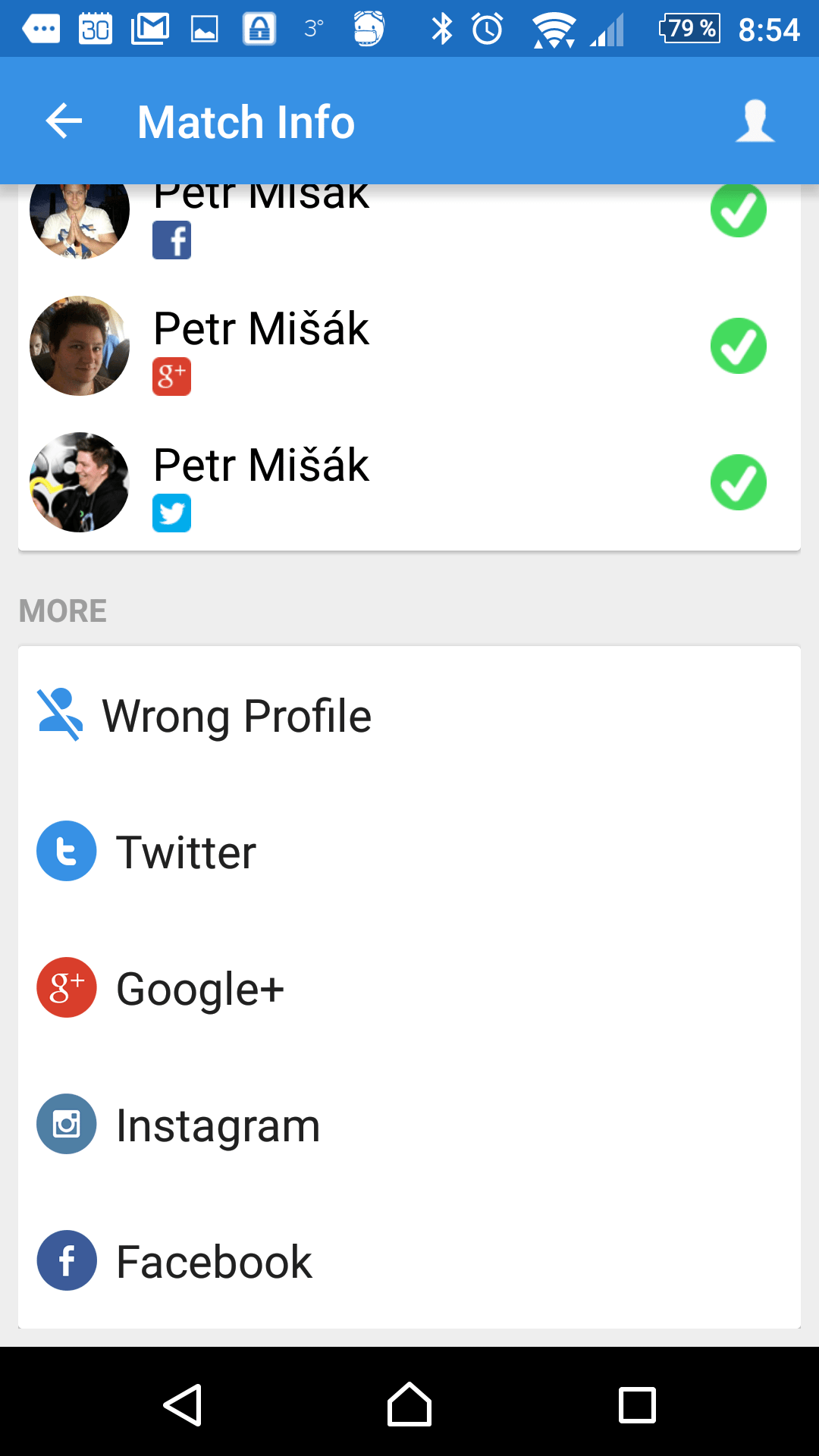Go back using the arrow in the header
The width and height of the screenshot is (819, 1456).
tap(64, 121)
